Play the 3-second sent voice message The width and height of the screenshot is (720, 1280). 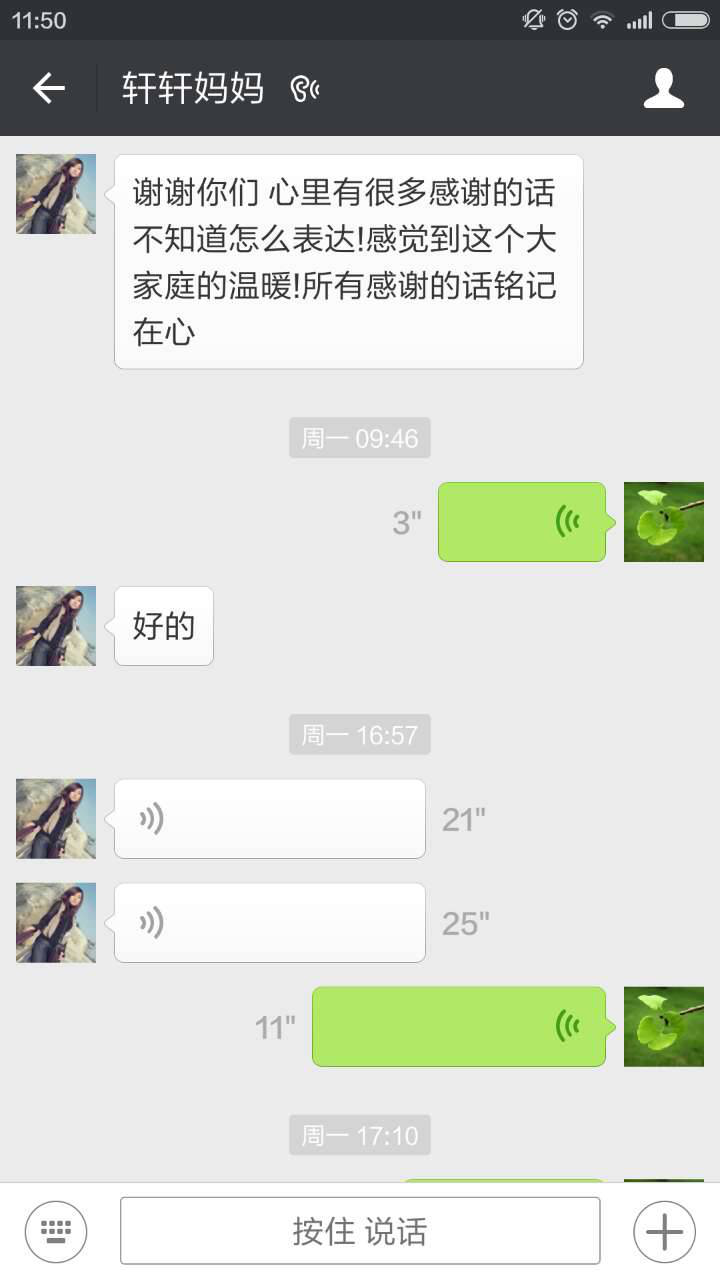(521, 522)
